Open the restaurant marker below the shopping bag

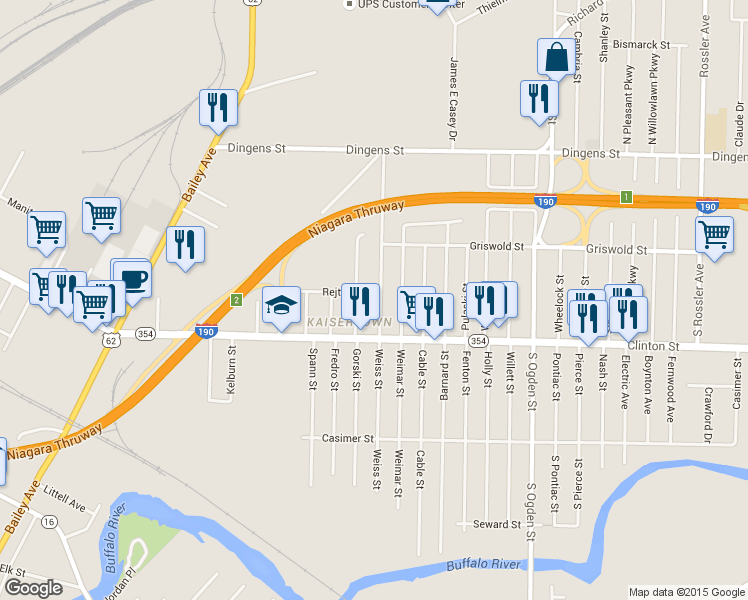coord(540,102)
